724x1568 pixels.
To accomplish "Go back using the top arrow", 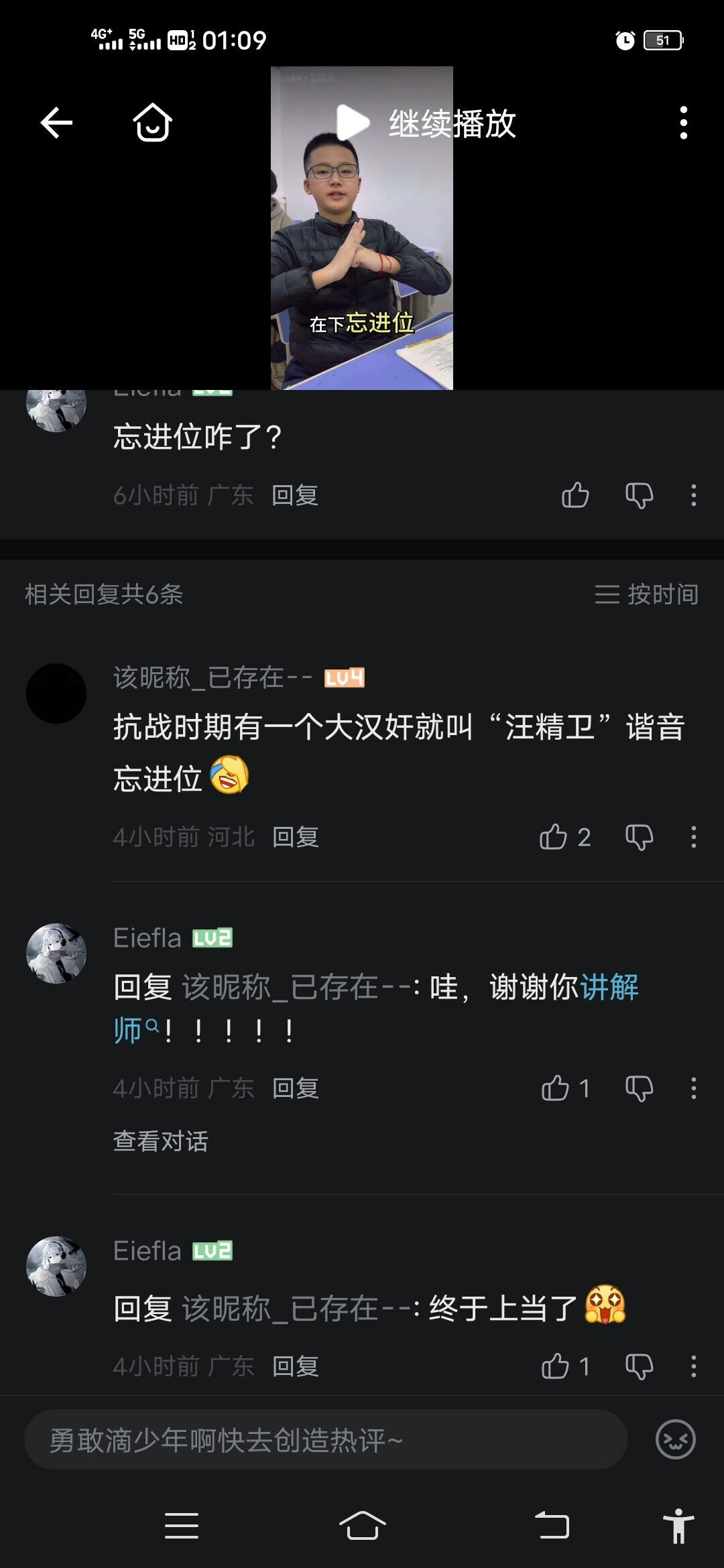I will click(56, 123).
